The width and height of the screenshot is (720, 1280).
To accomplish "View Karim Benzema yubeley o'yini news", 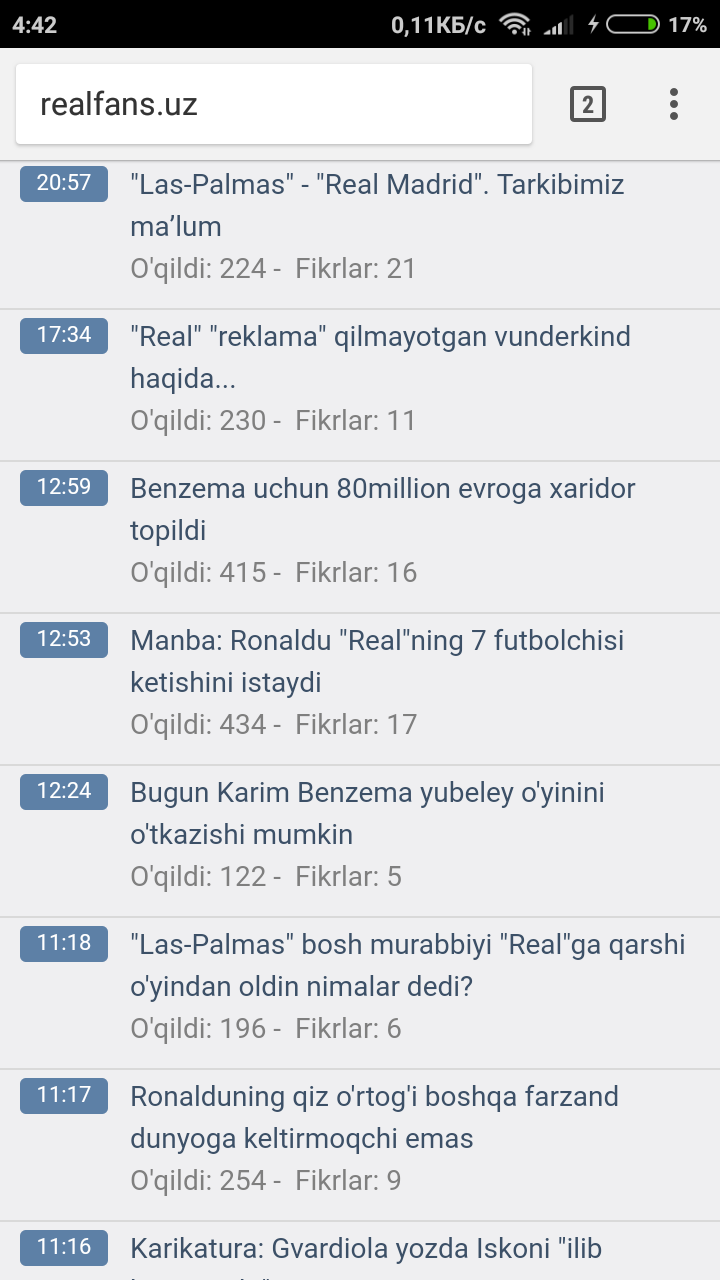I will click(367, 813).
